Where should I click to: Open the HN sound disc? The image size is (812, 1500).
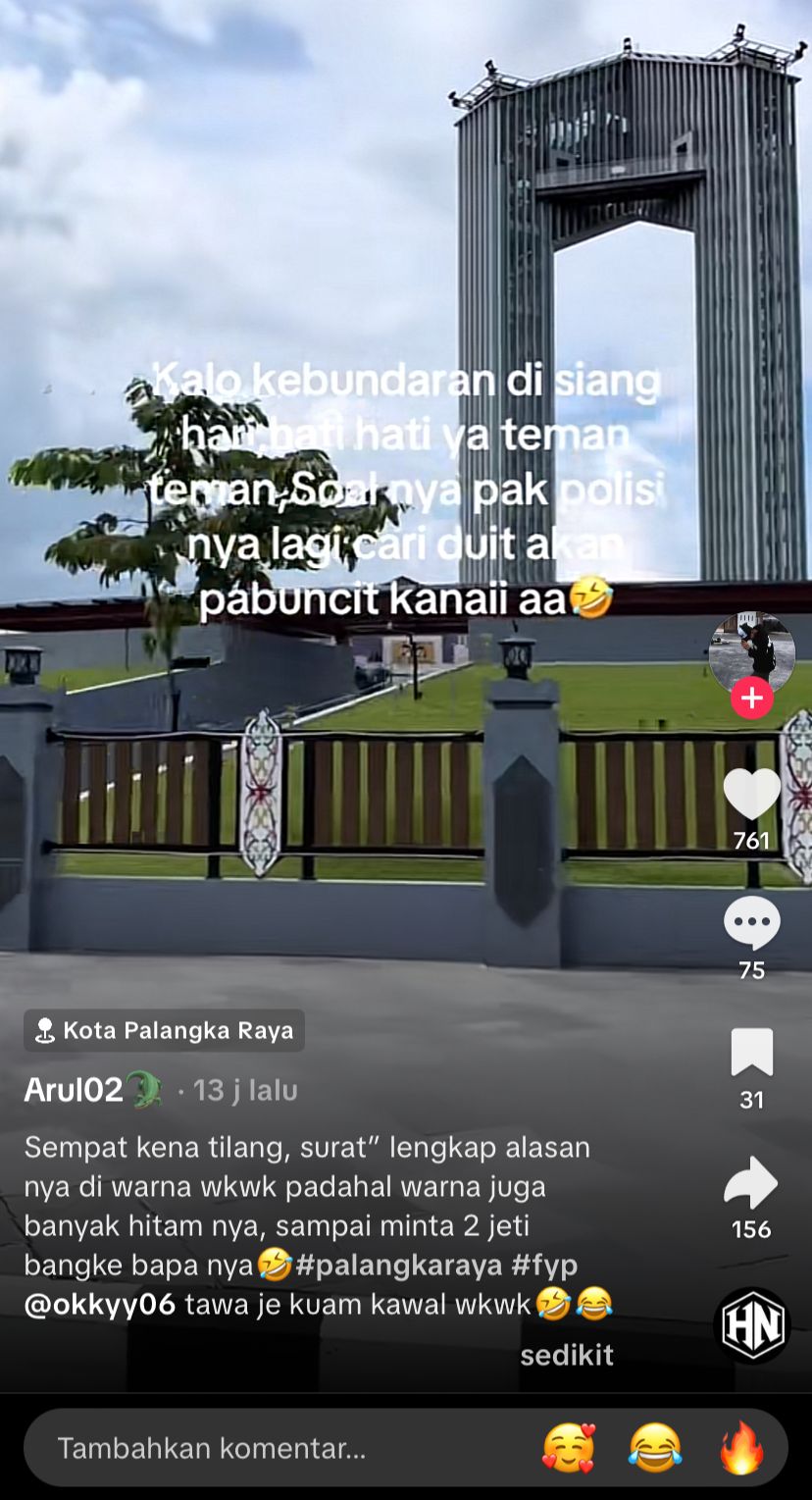click(x=751, y=1325)
